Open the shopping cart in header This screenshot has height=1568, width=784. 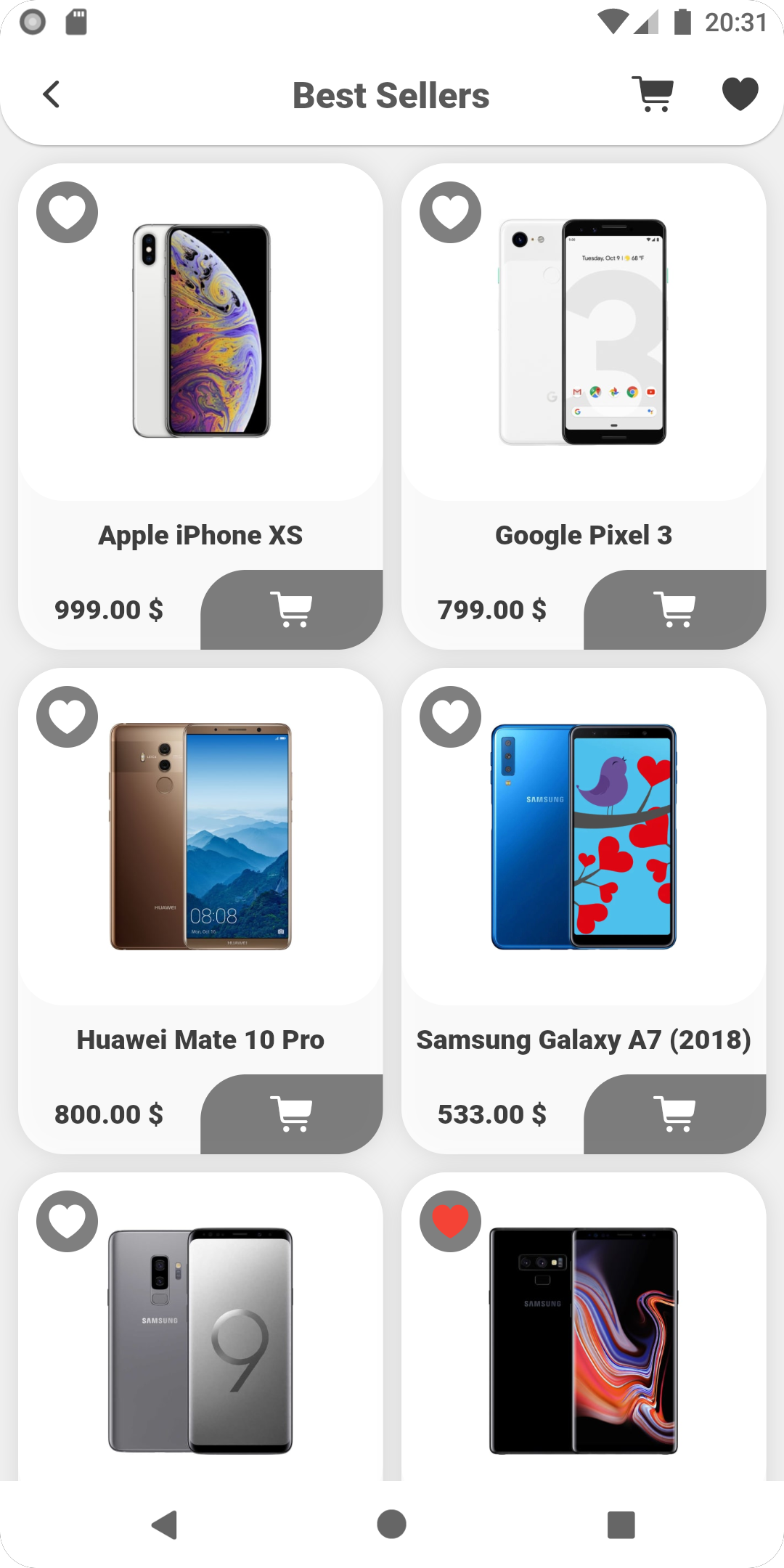(653, 94)
